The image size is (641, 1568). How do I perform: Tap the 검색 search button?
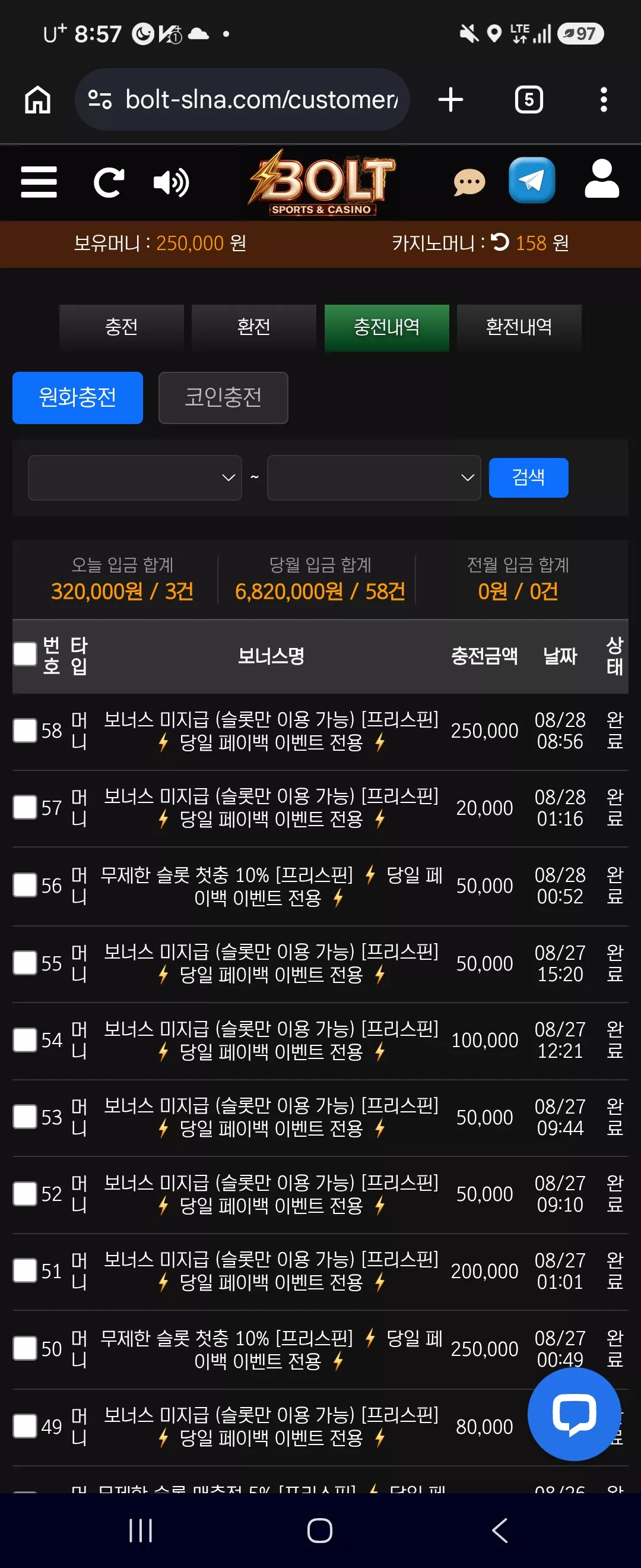[528, 478]
